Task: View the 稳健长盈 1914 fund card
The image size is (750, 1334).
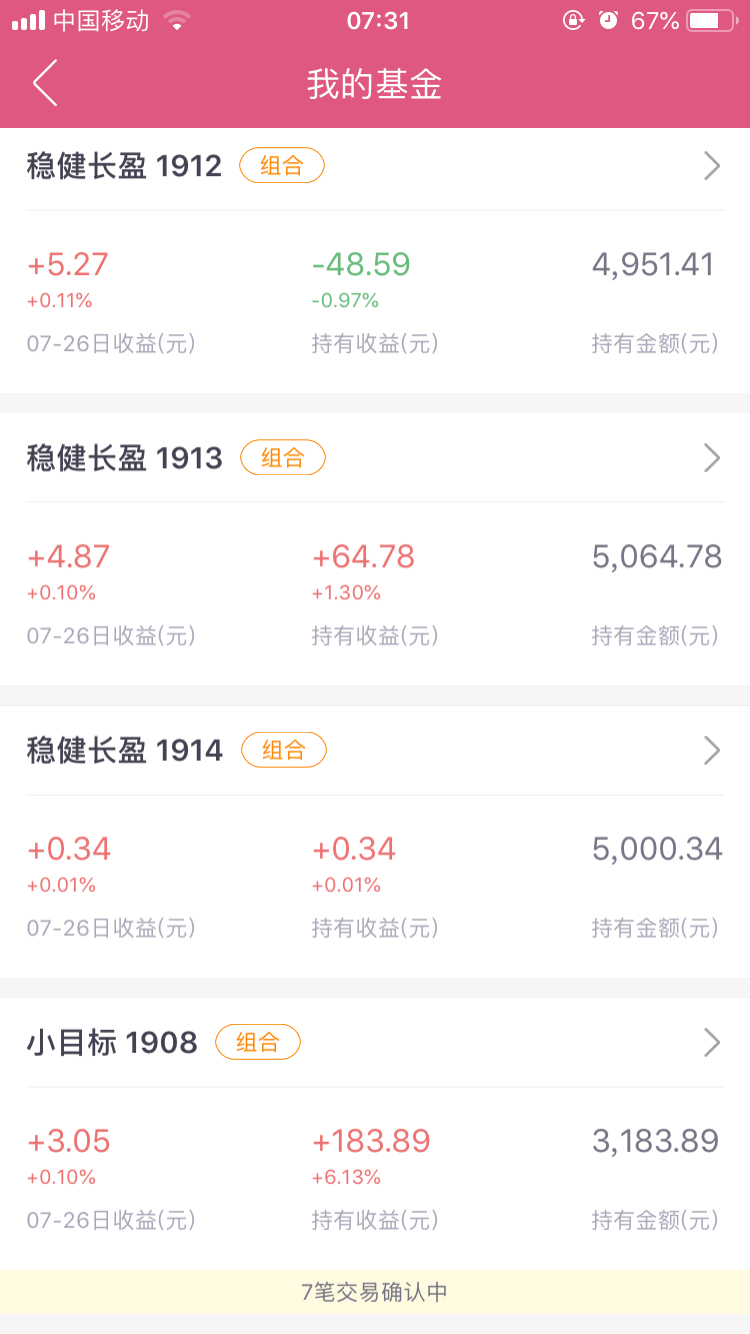Action: click(375, 842)
